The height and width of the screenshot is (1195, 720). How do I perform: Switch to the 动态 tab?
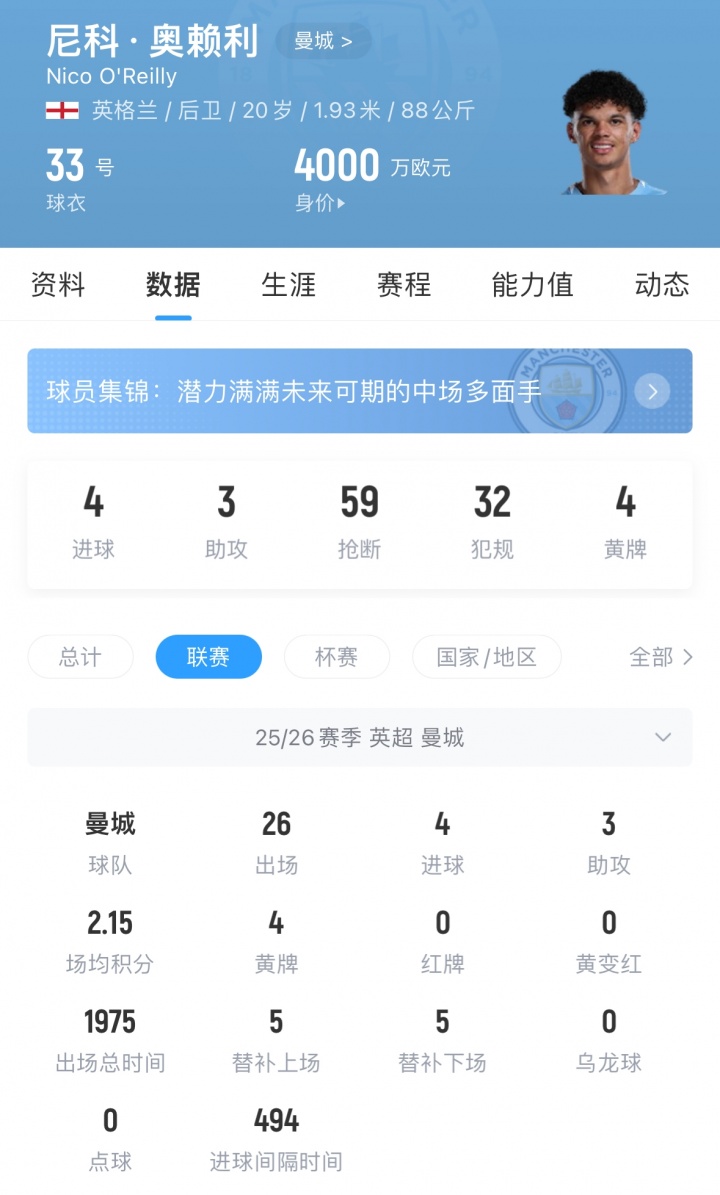tap(660, 286)
